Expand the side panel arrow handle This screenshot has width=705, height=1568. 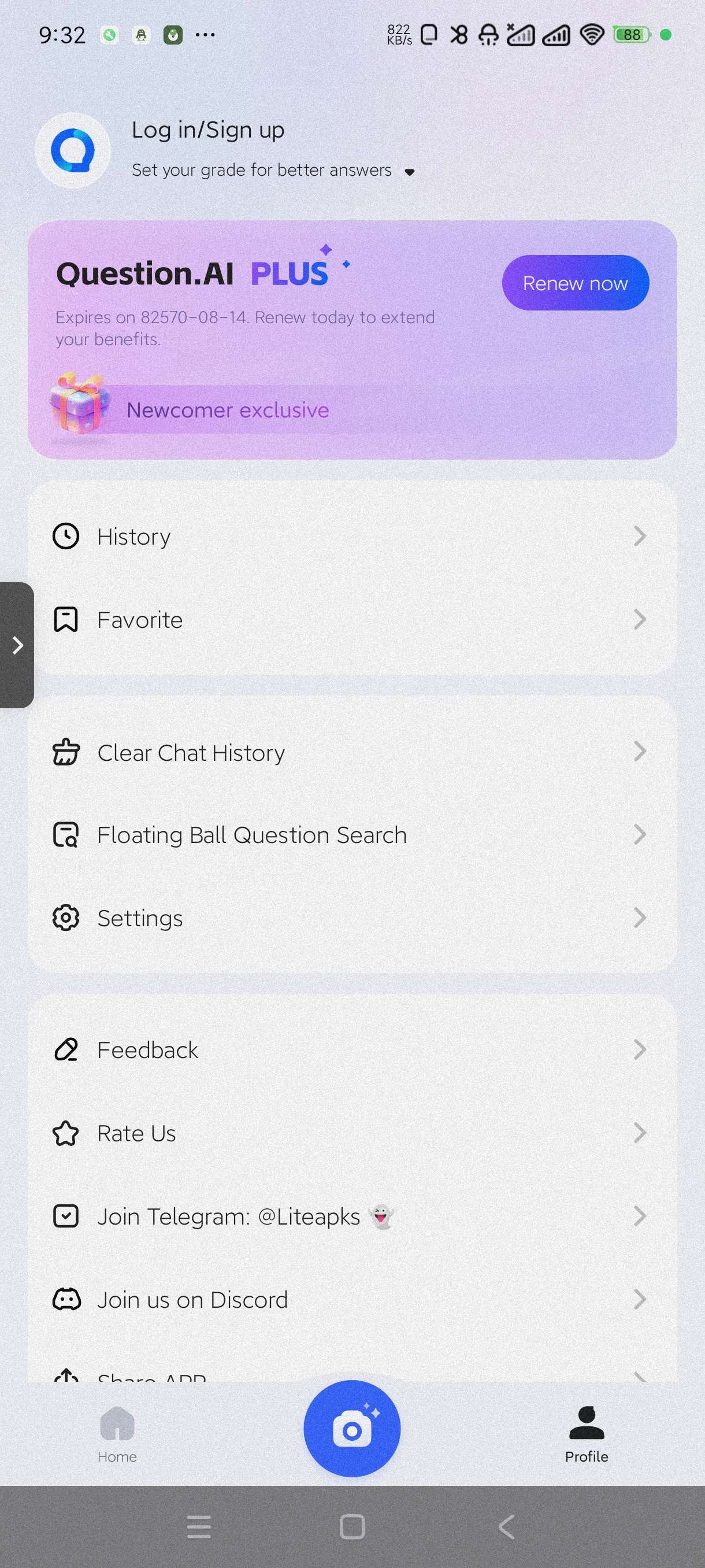tap(17, 645)
